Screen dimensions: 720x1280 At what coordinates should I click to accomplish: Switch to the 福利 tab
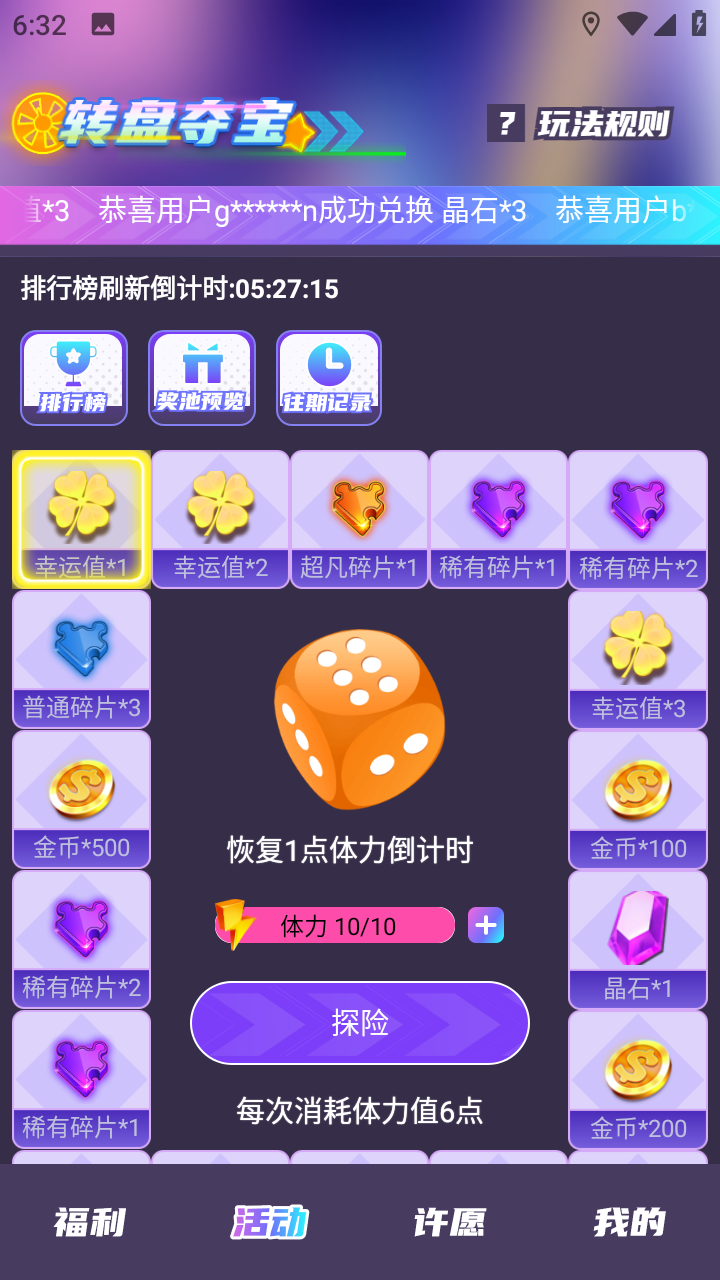(x=90, y=1222)
